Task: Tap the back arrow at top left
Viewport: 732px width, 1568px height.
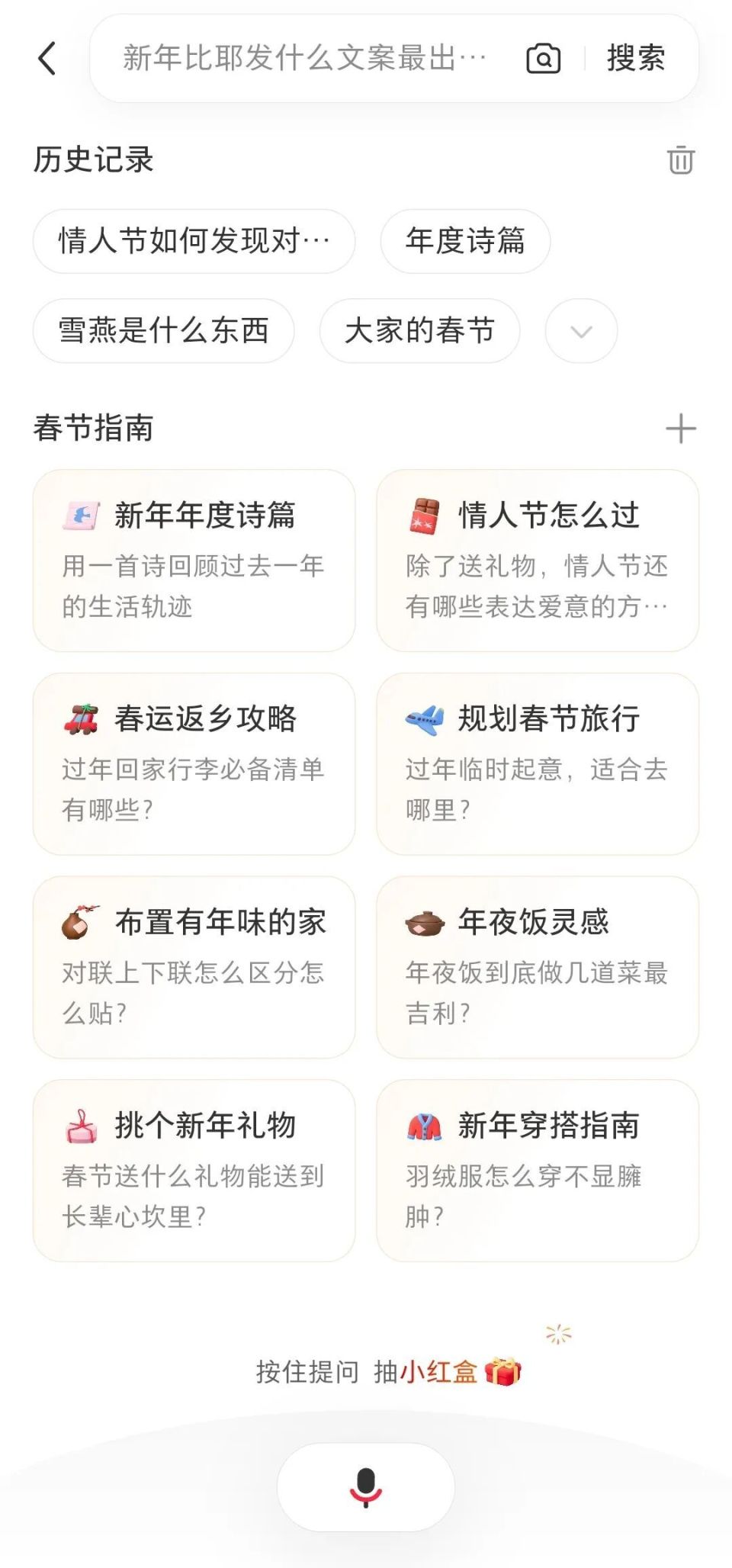Action: point(47,59)
